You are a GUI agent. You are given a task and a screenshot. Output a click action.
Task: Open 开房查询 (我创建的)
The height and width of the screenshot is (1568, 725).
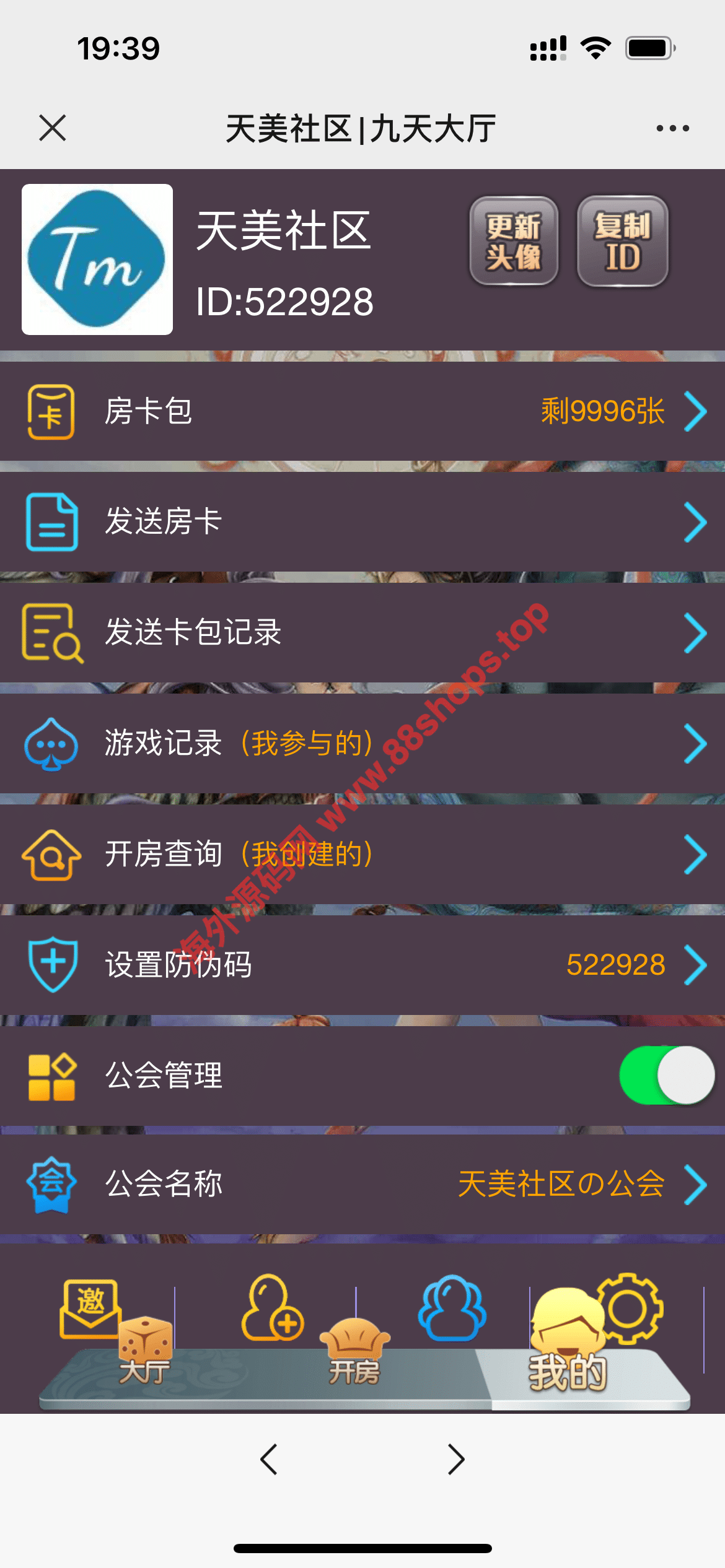[x=362, y=854]
